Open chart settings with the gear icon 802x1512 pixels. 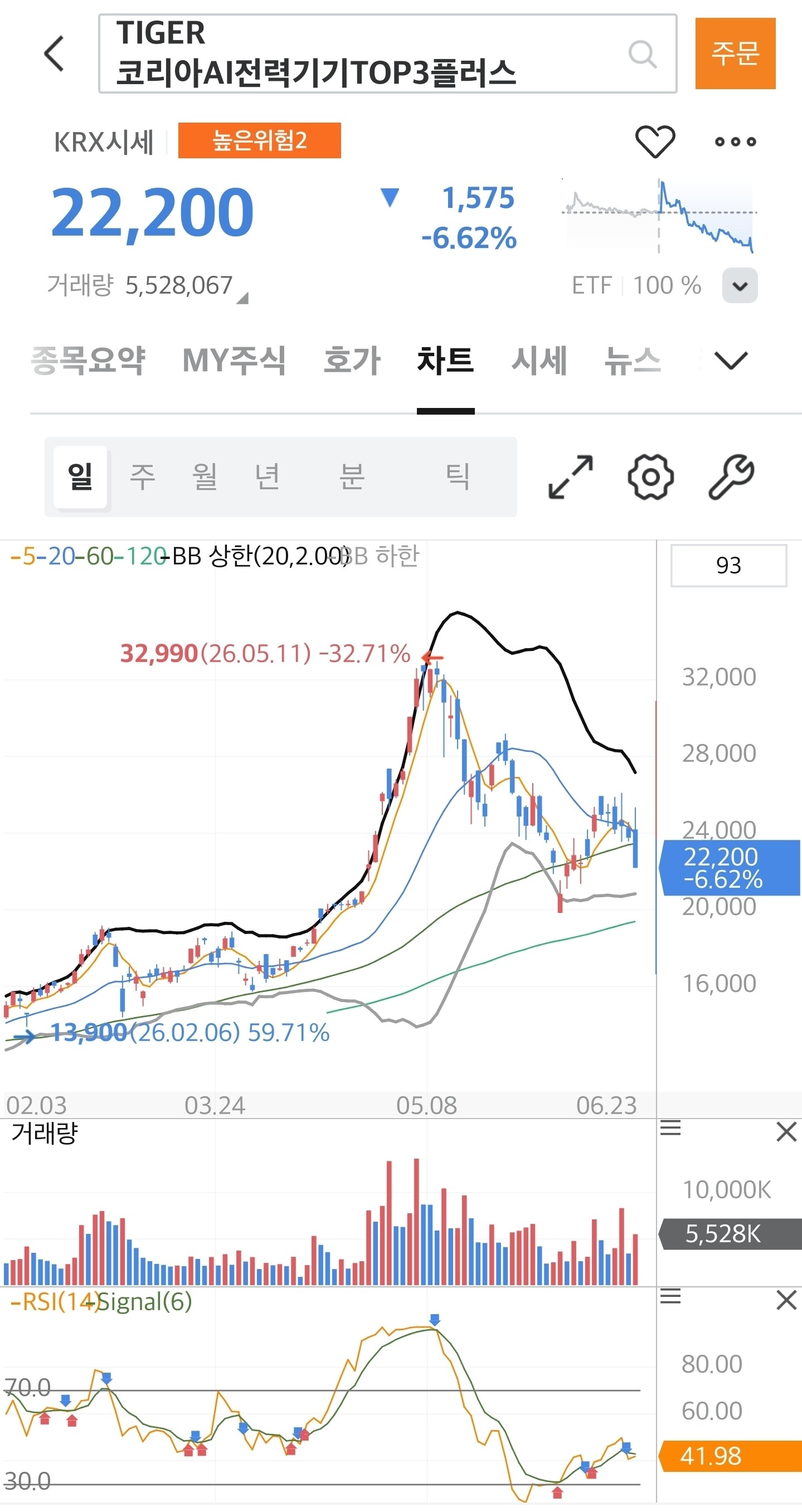click(650, 477)
